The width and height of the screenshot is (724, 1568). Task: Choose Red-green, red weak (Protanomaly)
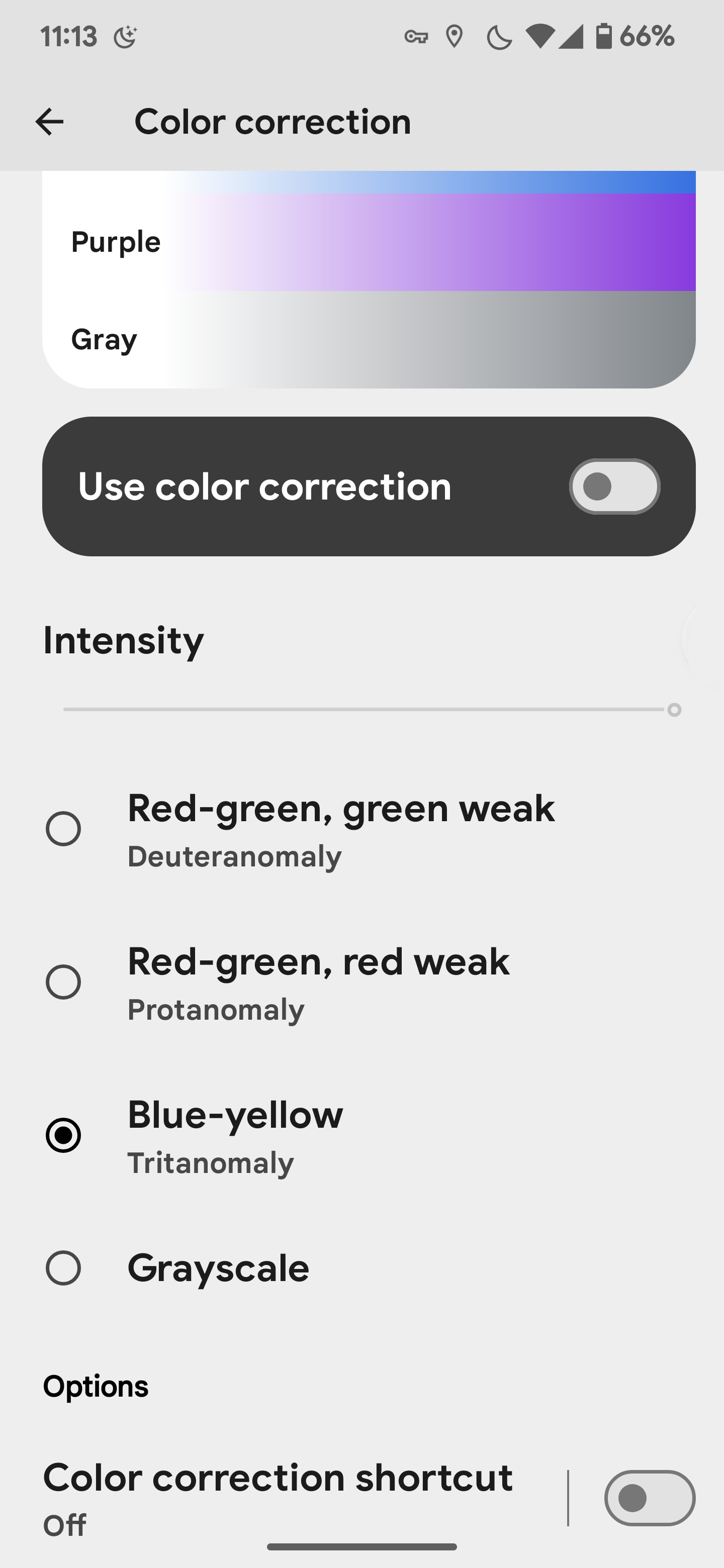[x=361, y=982]
